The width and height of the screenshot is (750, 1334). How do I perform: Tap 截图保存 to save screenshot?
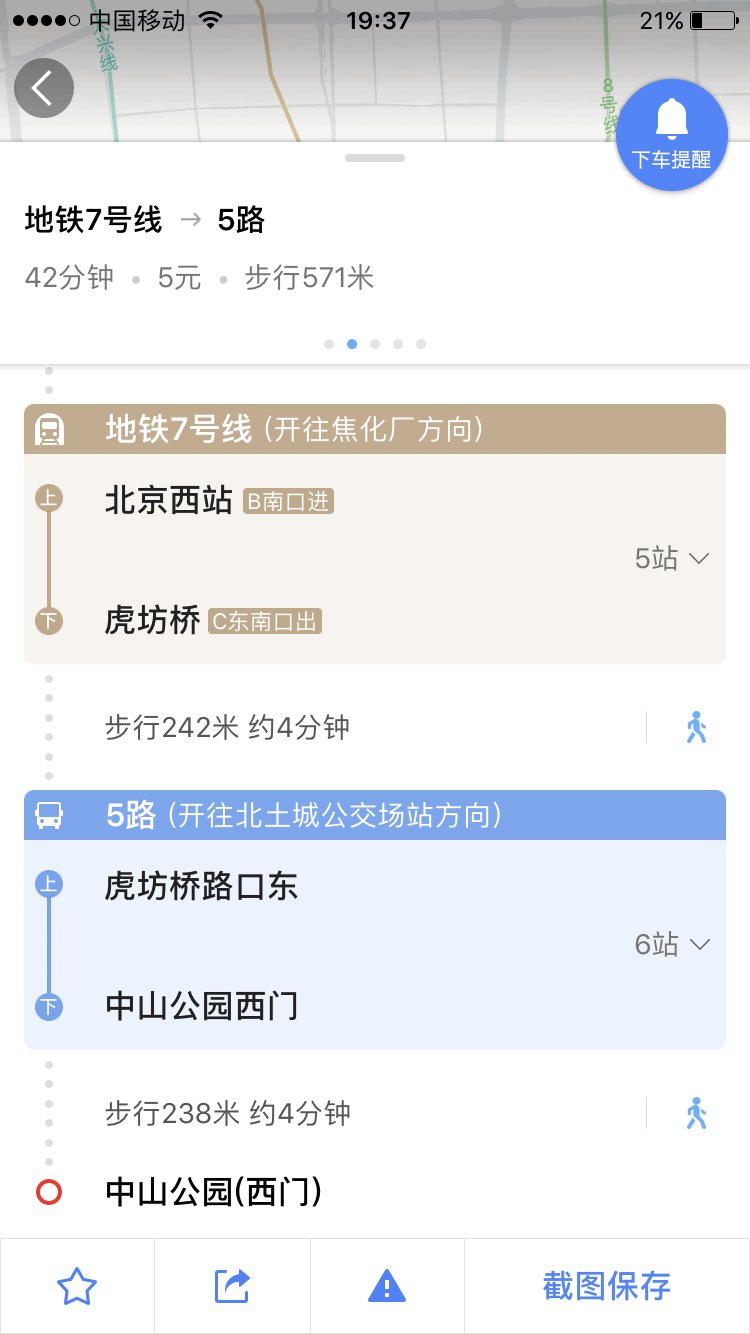click(606, 1286)
